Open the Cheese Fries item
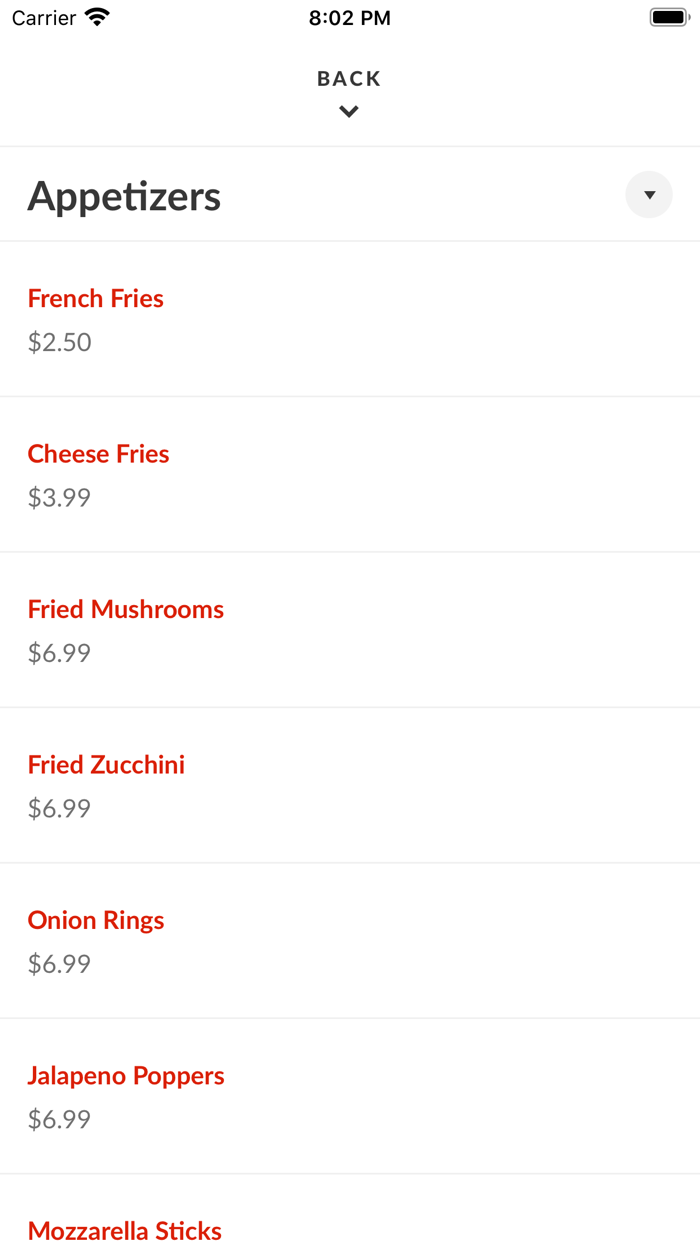Image resolution: width=700 pixels, height=1244 pixels. pyautogui.click(x=98, y=454)
